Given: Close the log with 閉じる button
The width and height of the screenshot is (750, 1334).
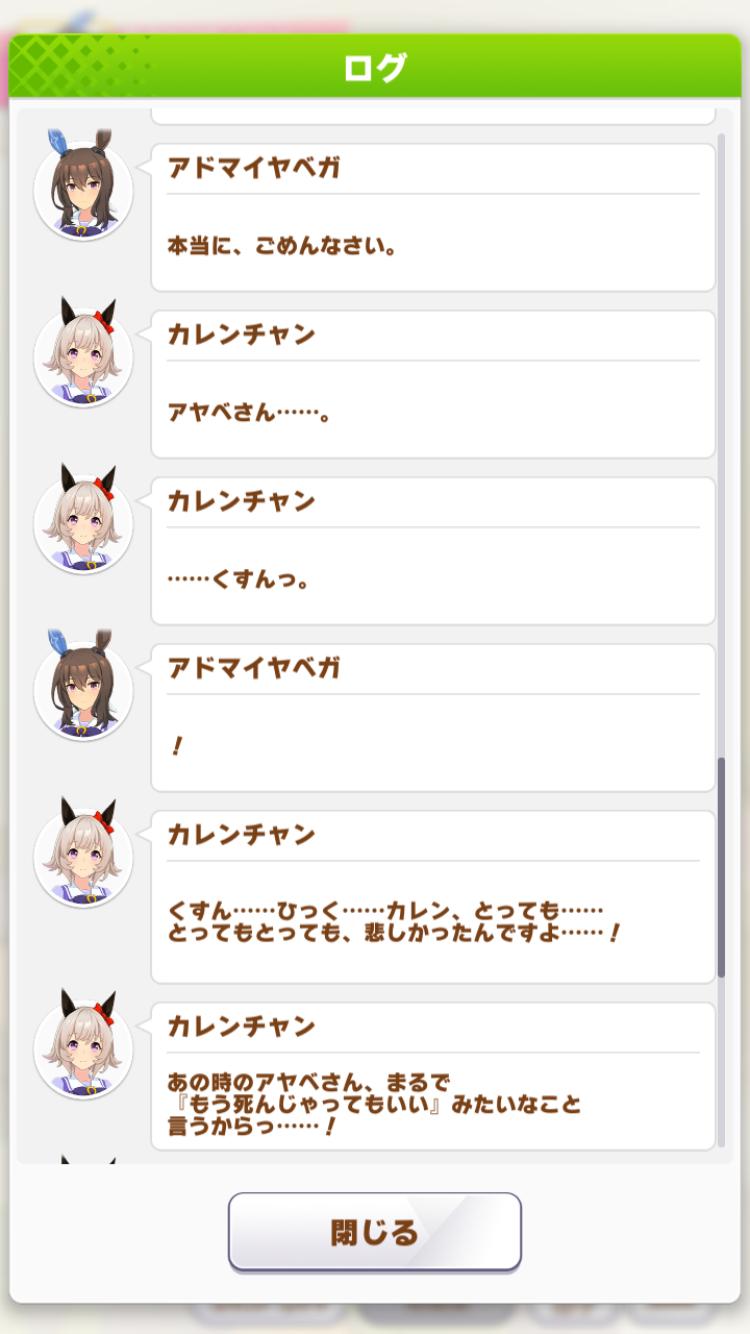Looking at the screenshot, I should [x=374, y=1231].
